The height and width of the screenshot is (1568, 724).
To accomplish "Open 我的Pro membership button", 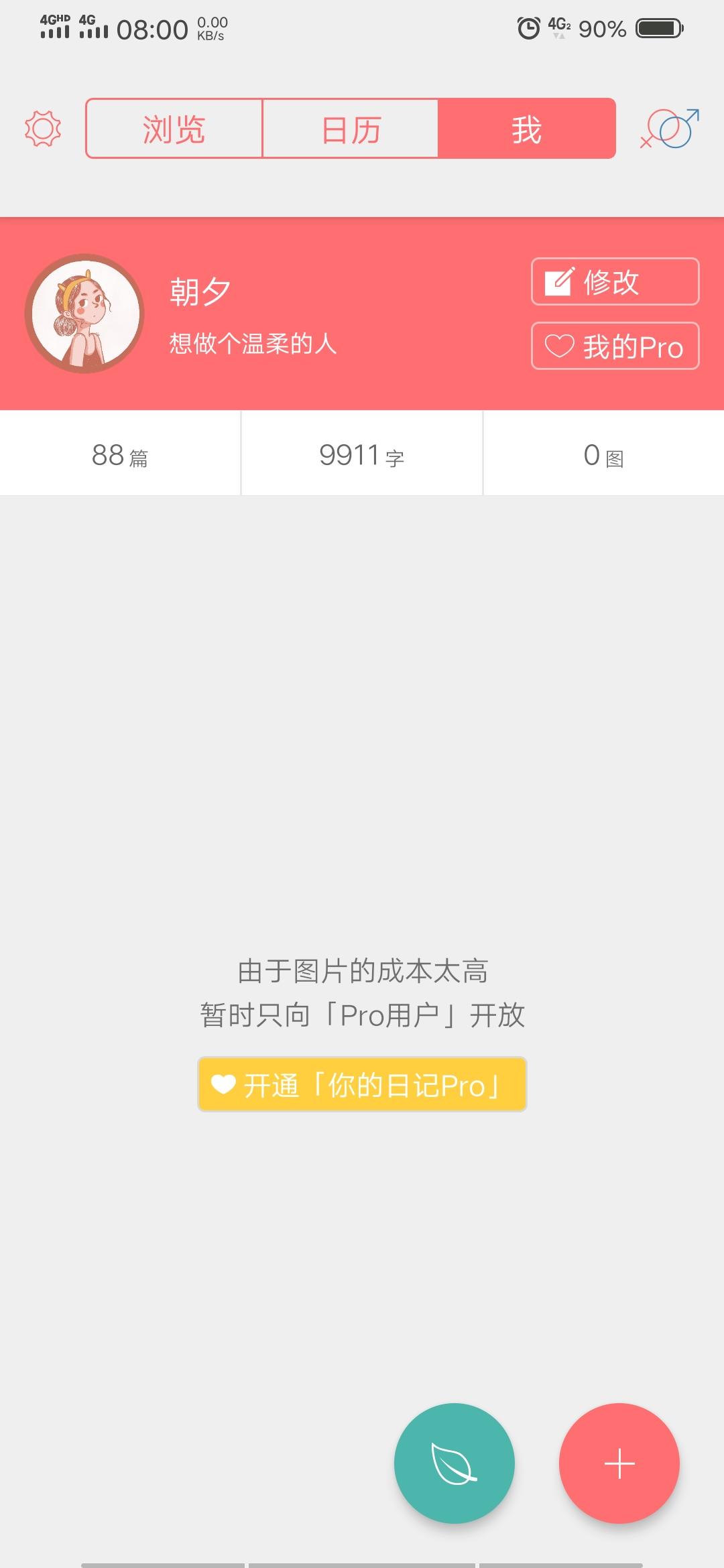I will click(615, 346).
